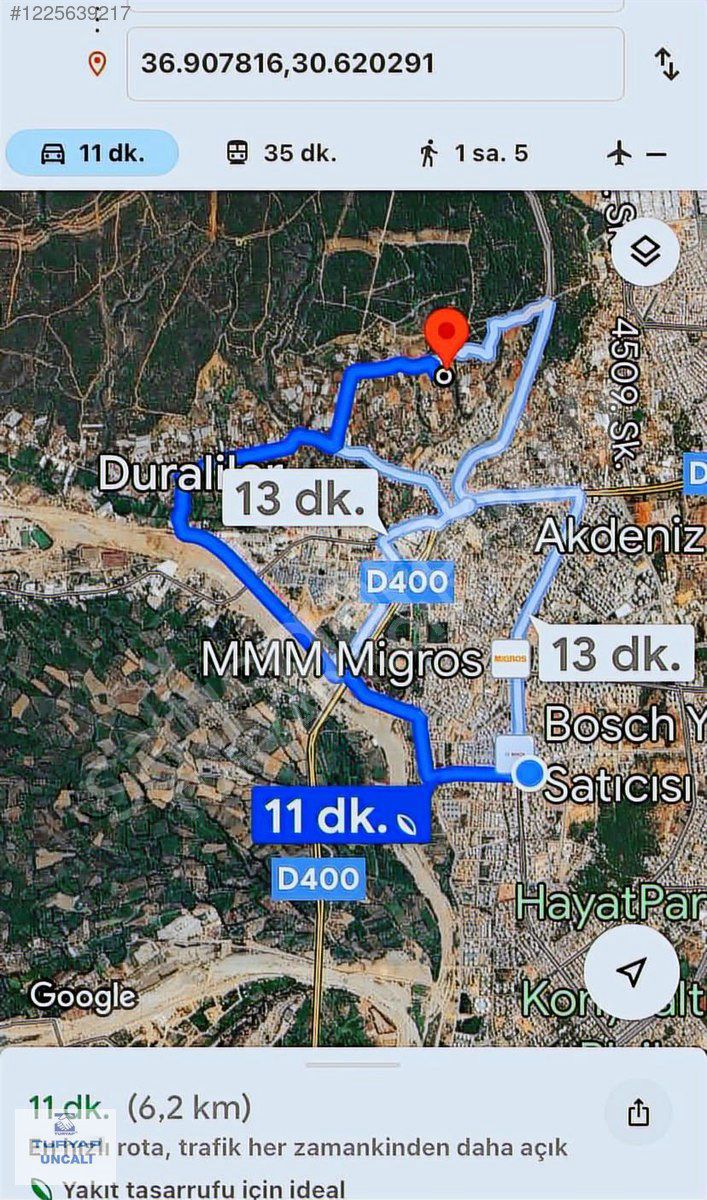Select the 11 dk. route label on map
Viewport: 707px width, 1200px height.
tap(341, 815)
